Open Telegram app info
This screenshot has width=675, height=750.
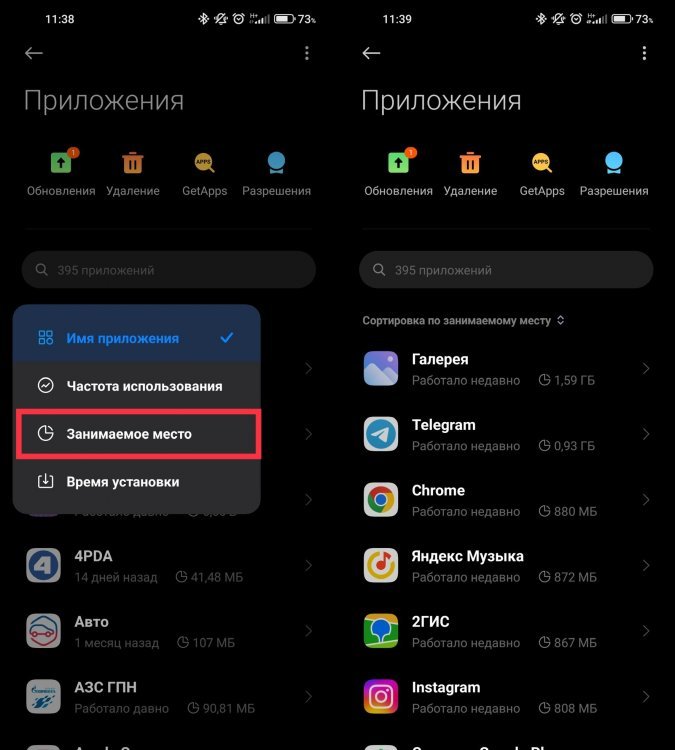pos(505,435)
